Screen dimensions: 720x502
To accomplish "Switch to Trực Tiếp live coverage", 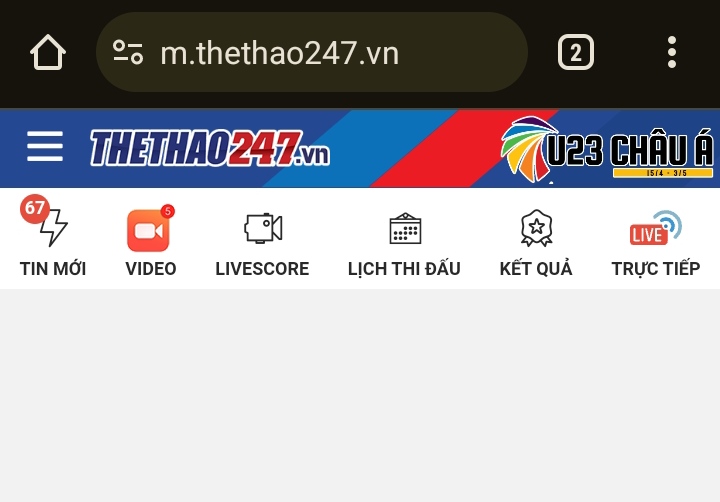I will coord(655,241).
